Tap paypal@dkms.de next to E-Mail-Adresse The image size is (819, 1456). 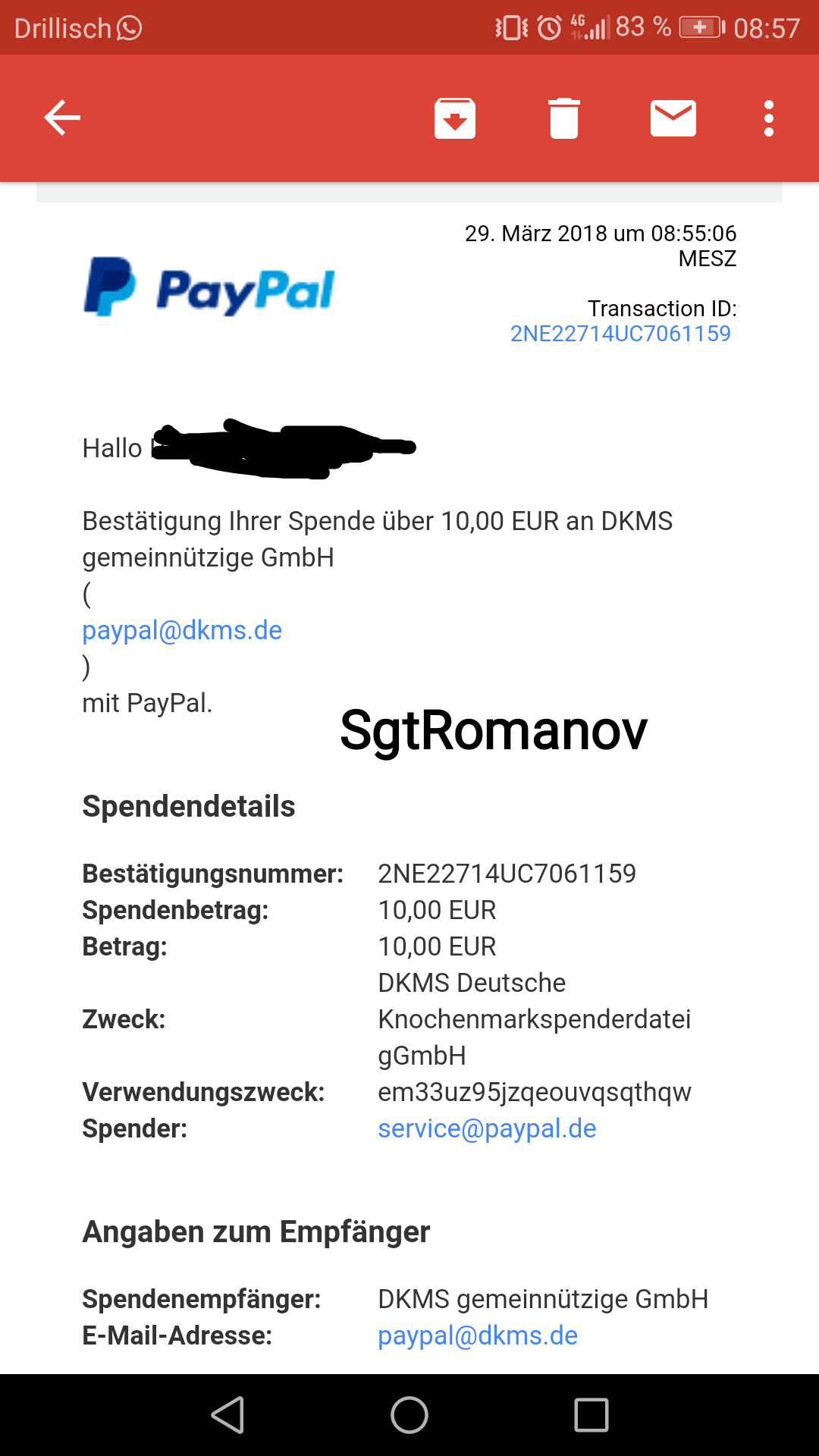[x=478, y=1335]
